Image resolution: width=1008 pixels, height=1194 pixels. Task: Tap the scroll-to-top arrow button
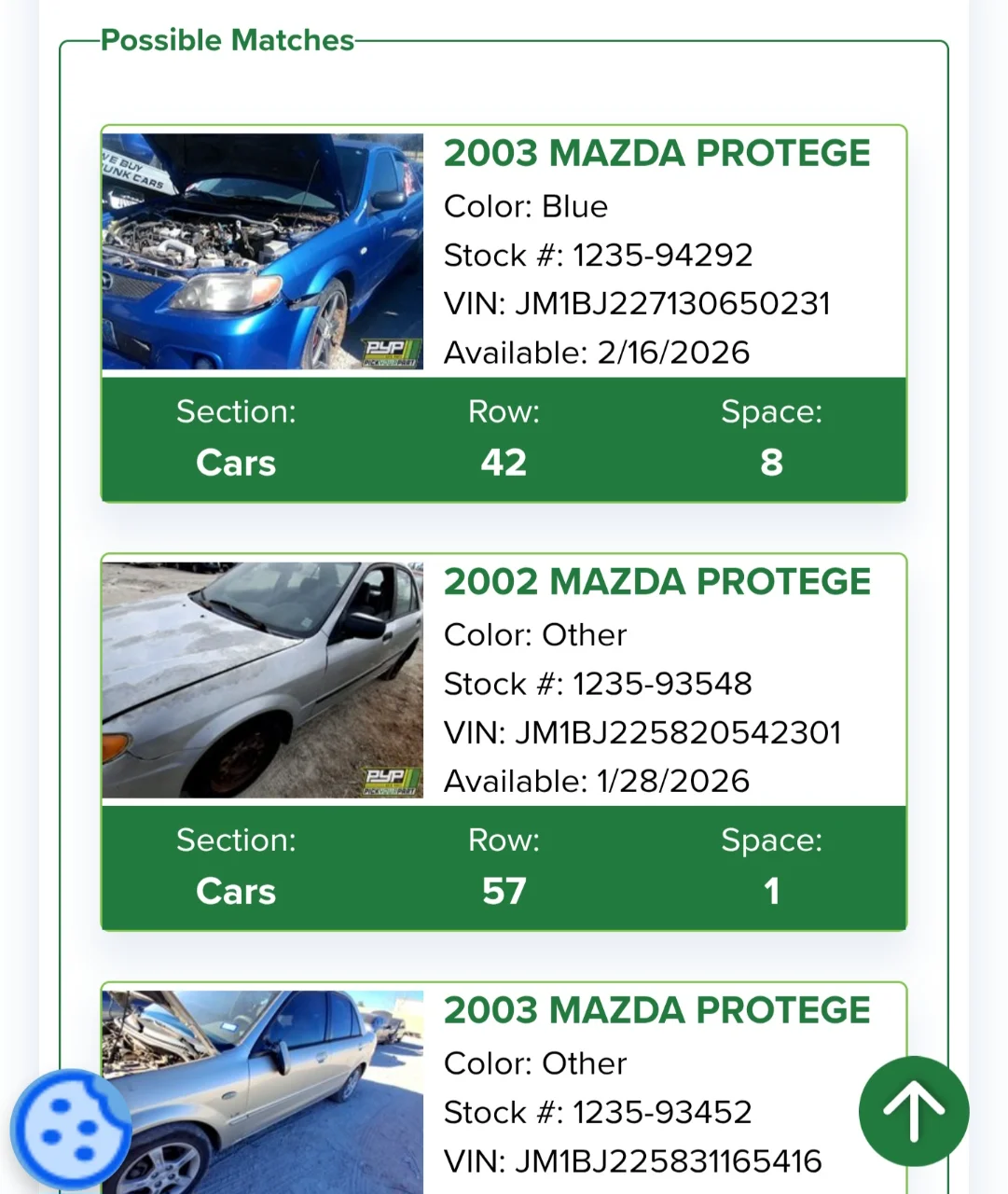914,1111
